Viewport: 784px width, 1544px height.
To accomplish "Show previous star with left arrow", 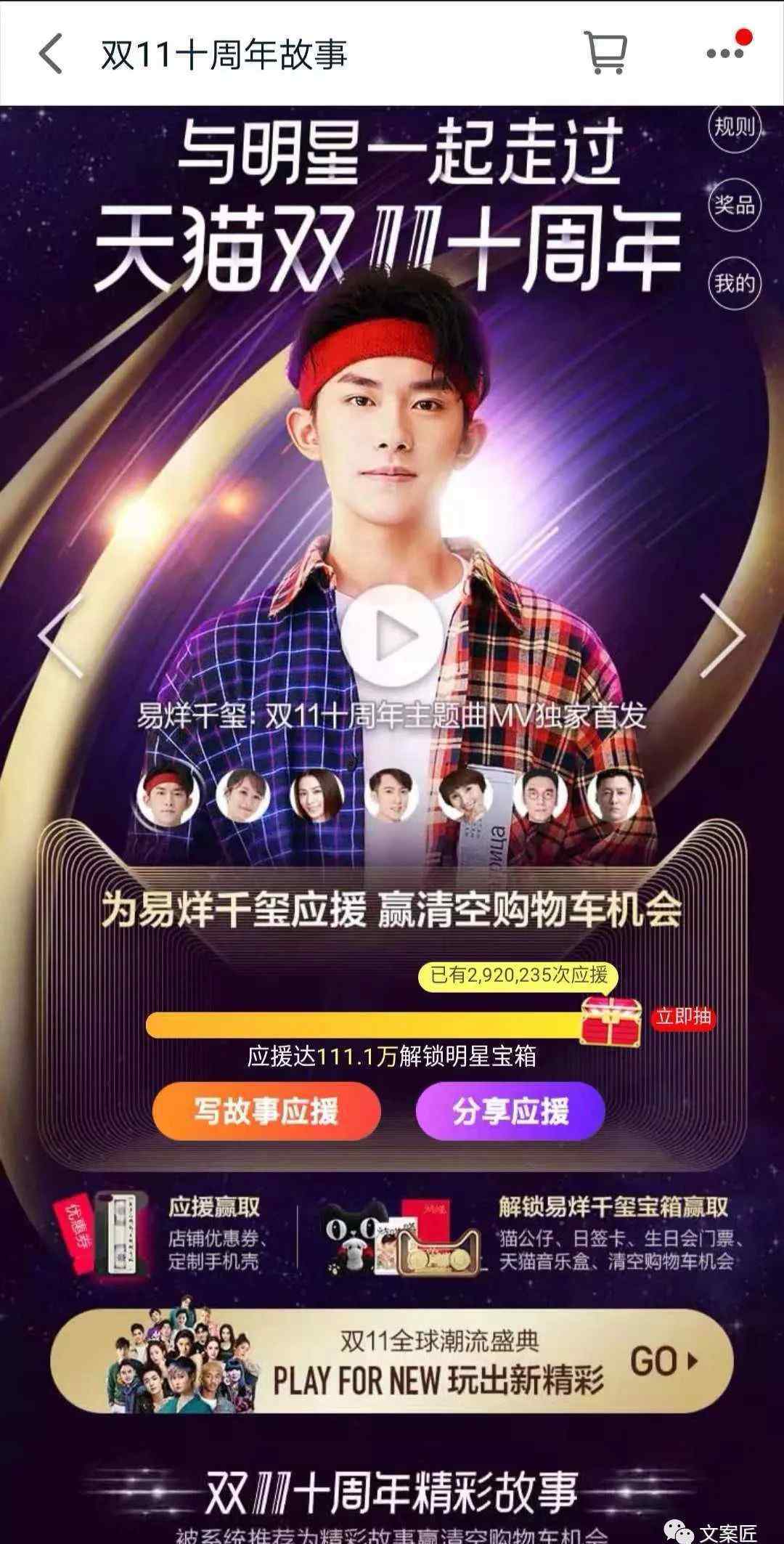I will tap(61, 636).
